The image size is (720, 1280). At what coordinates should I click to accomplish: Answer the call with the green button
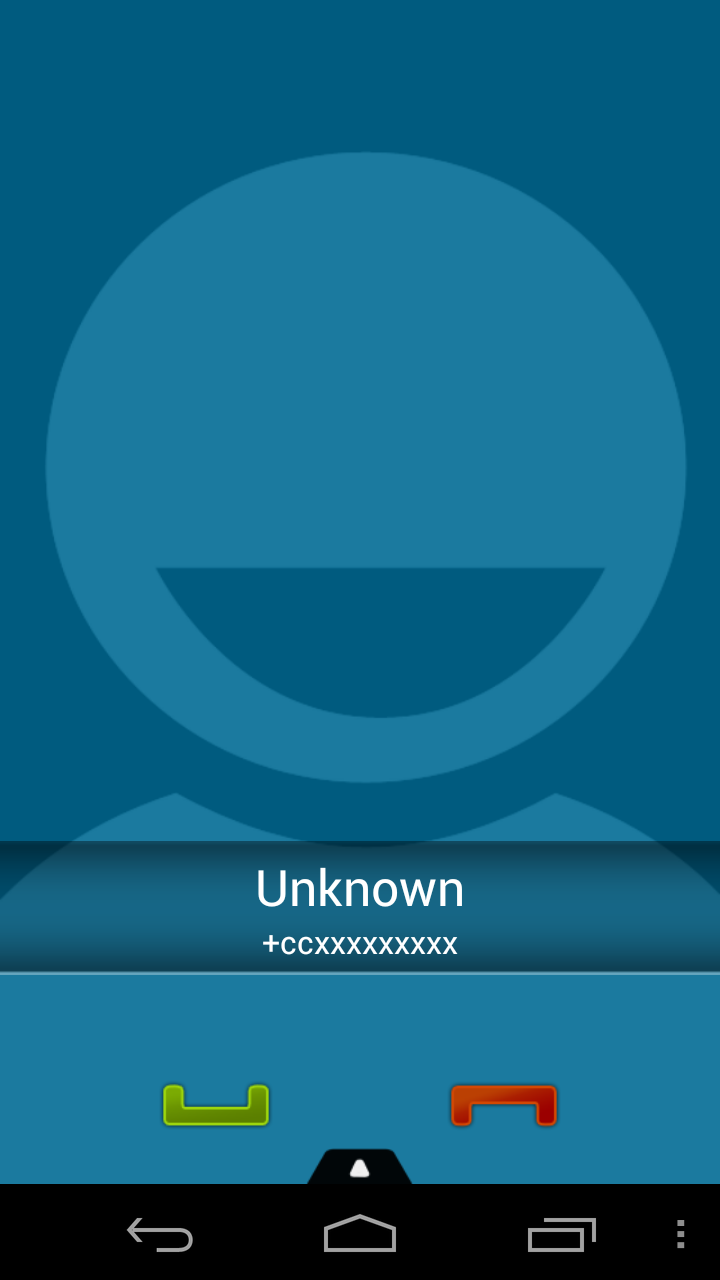[x=216, y=1106]
